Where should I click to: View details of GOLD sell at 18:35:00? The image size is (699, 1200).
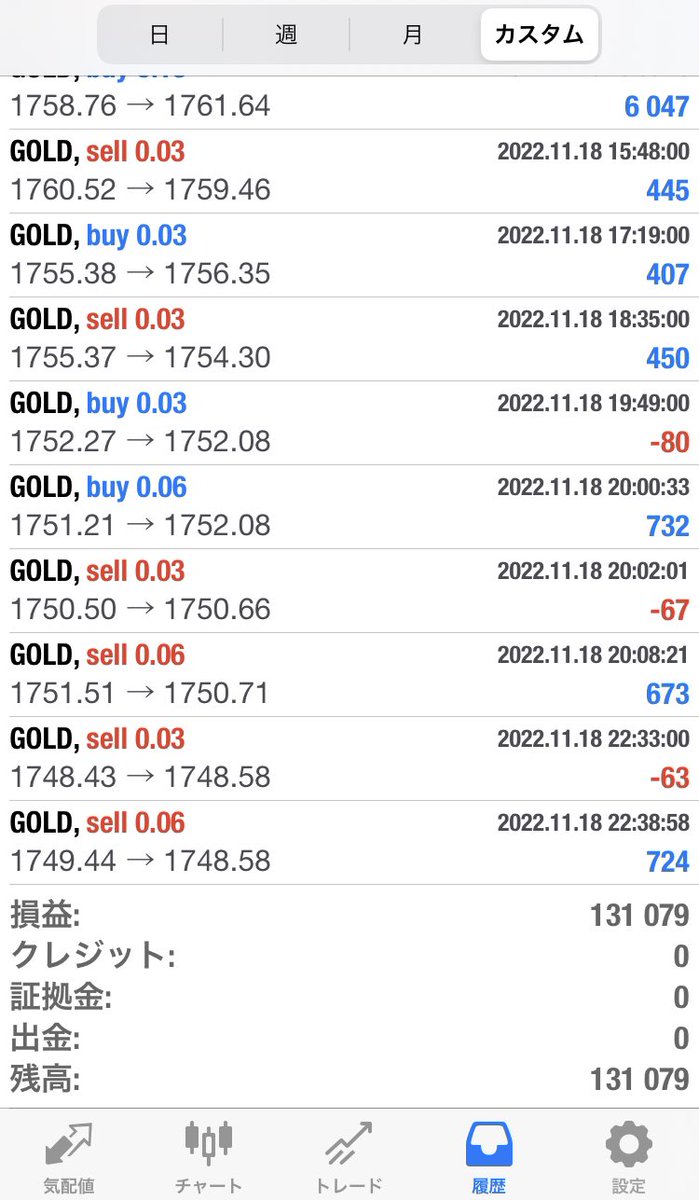(349, 339)
